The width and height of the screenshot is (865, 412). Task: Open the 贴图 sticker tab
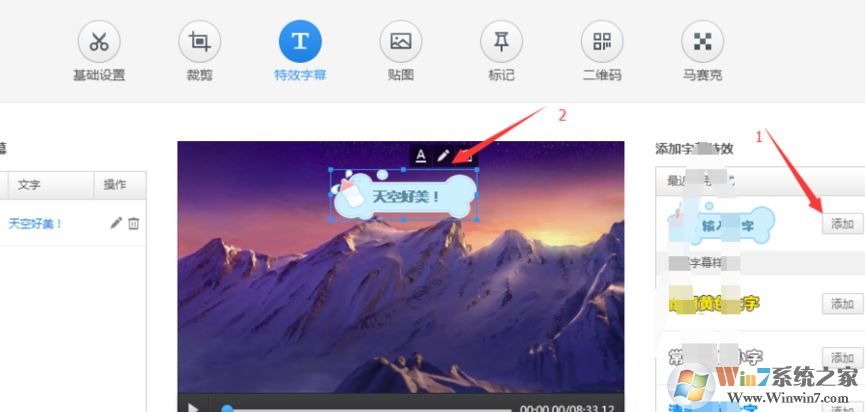400,43
